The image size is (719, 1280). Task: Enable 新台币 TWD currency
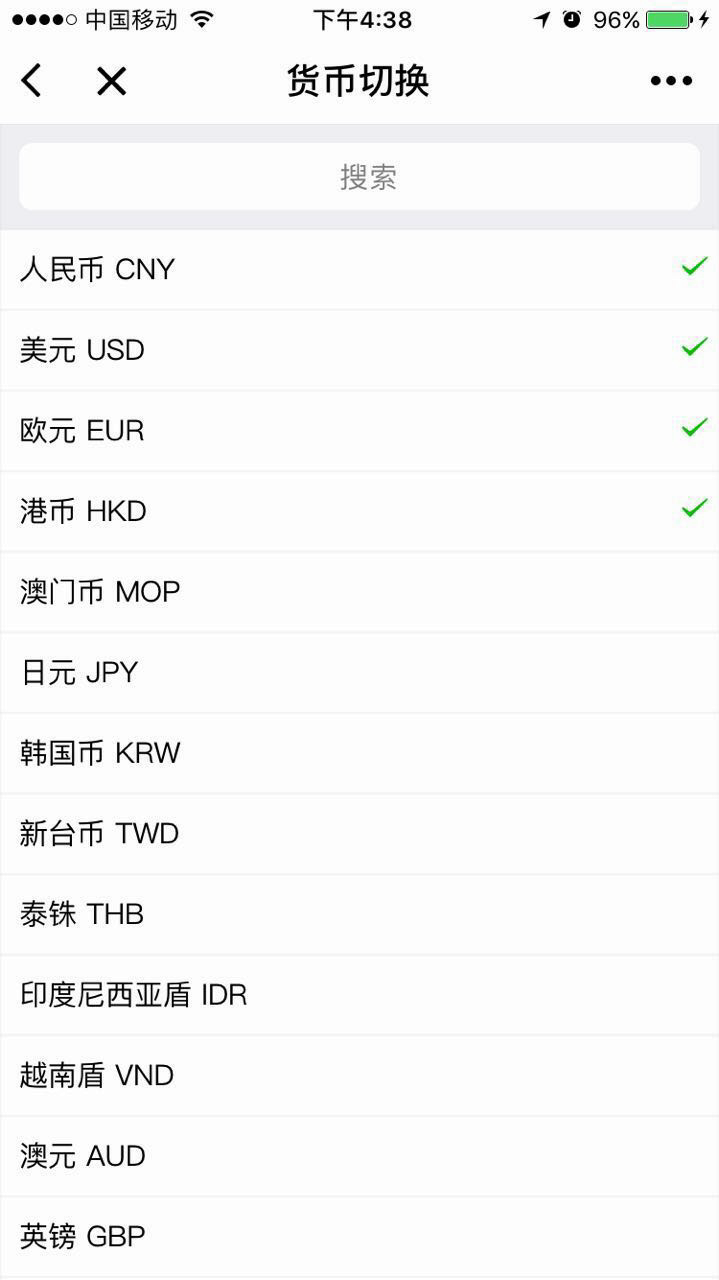[x=359, y=833]
